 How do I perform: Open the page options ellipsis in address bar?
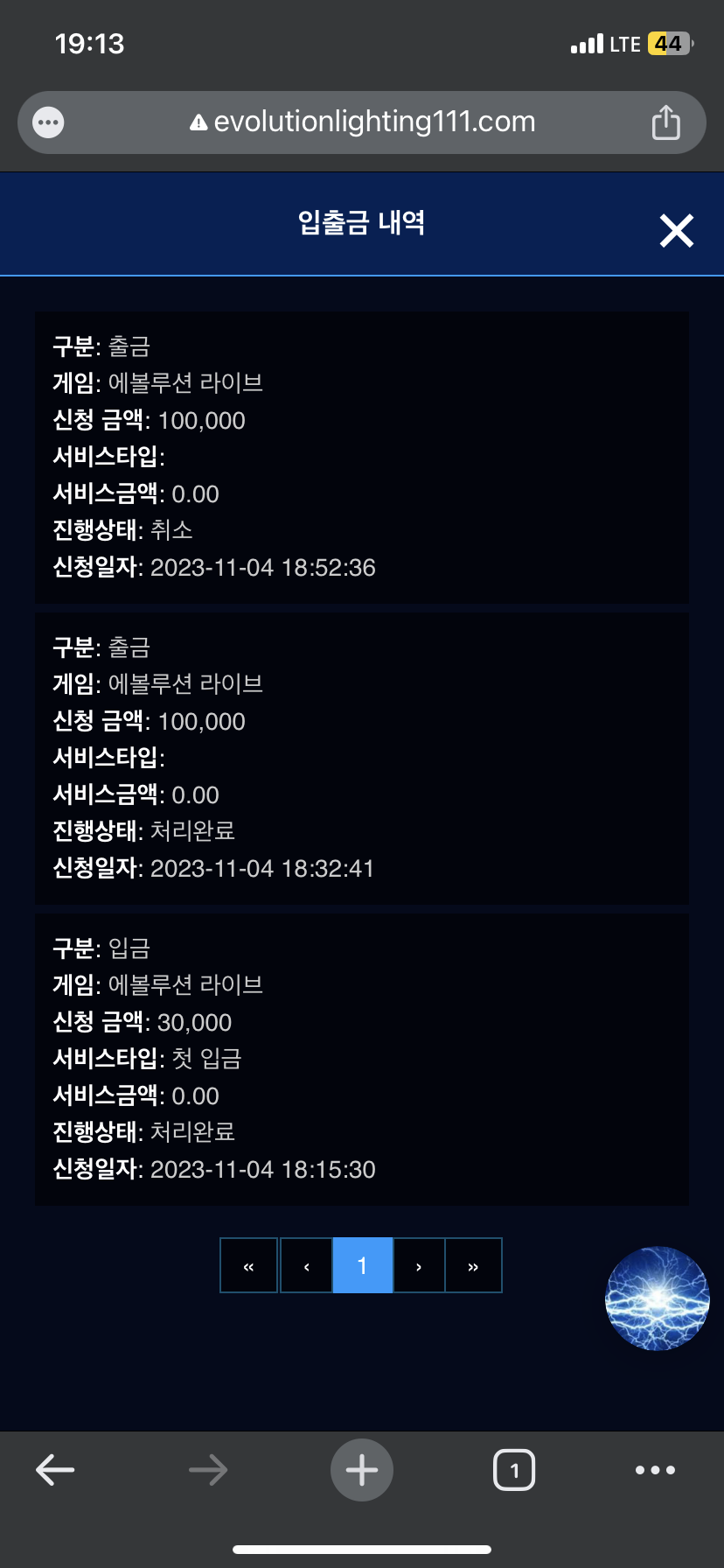pos(48,122)
